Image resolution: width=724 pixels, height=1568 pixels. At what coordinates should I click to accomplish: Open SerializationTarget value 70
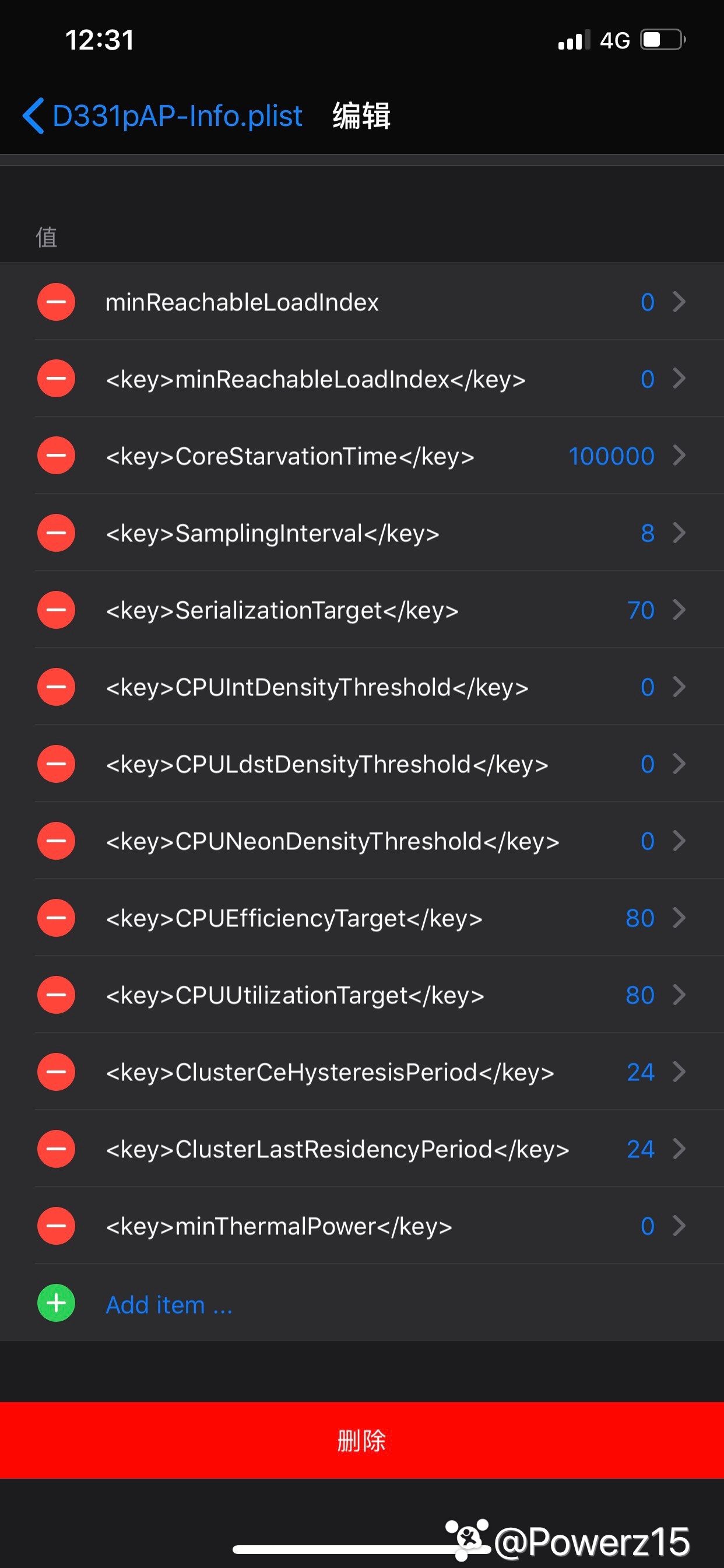click(640, 610)
